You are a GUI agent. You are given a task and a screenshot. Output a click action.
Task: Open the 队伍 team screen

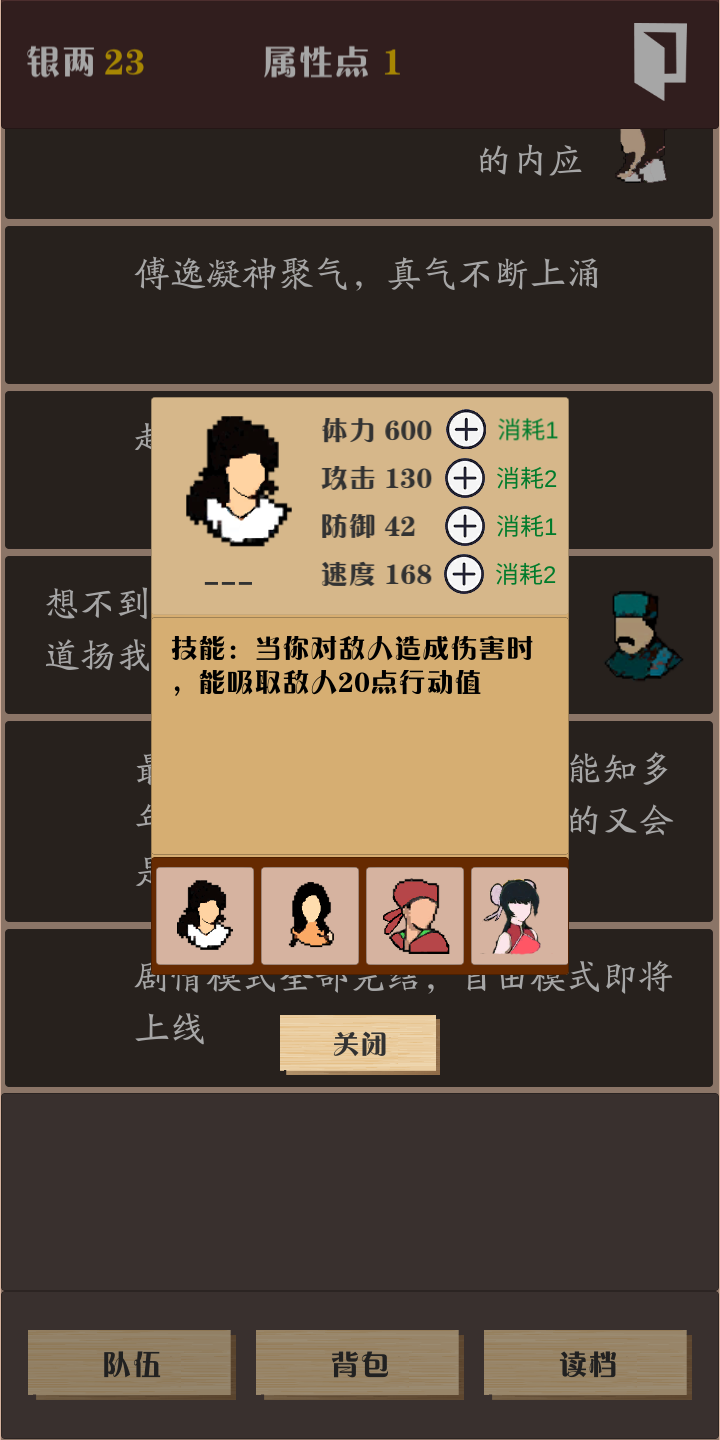pyautogui.click(x=131, y=1364)
